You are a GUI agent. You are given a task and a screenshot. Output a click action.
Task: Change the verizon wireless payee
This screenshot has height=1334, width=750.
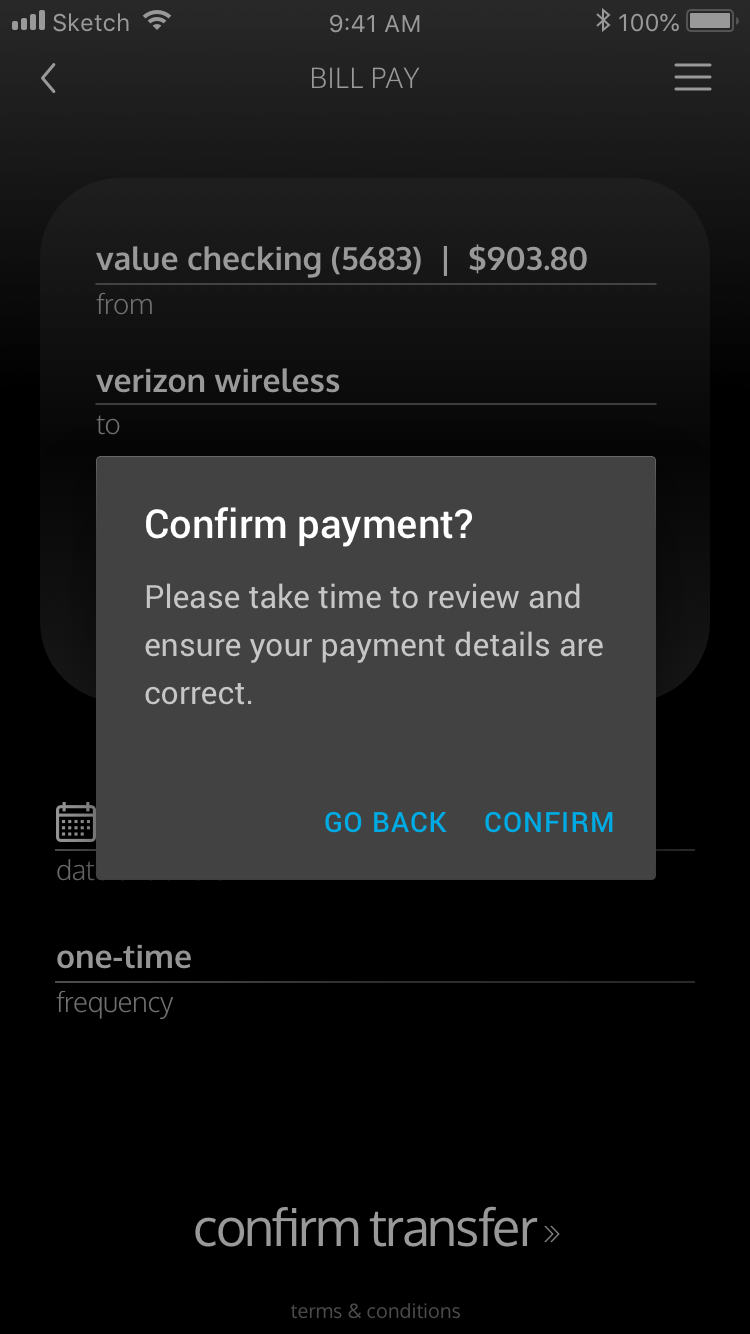[x=218, y=382]
